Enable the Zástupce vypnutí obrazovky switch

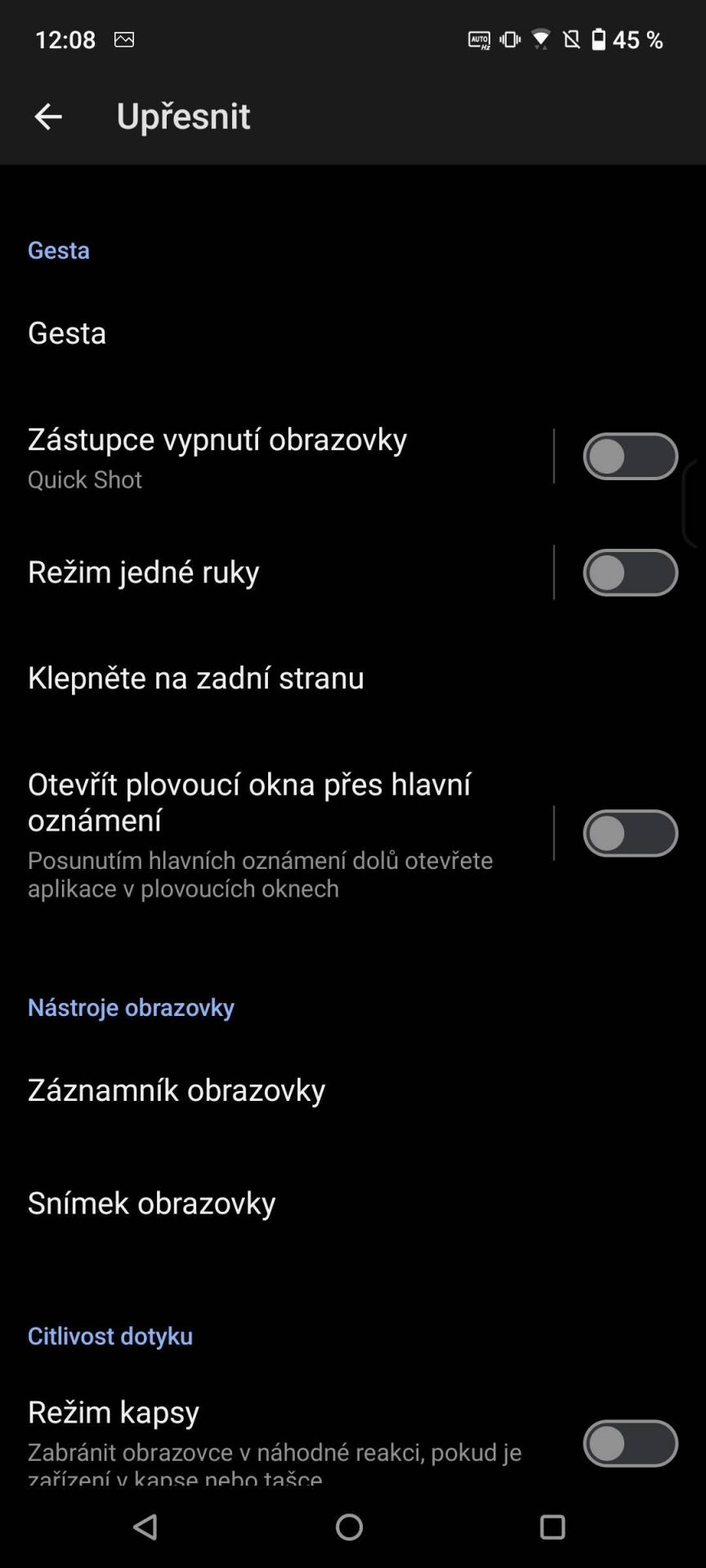pos(630,456)
